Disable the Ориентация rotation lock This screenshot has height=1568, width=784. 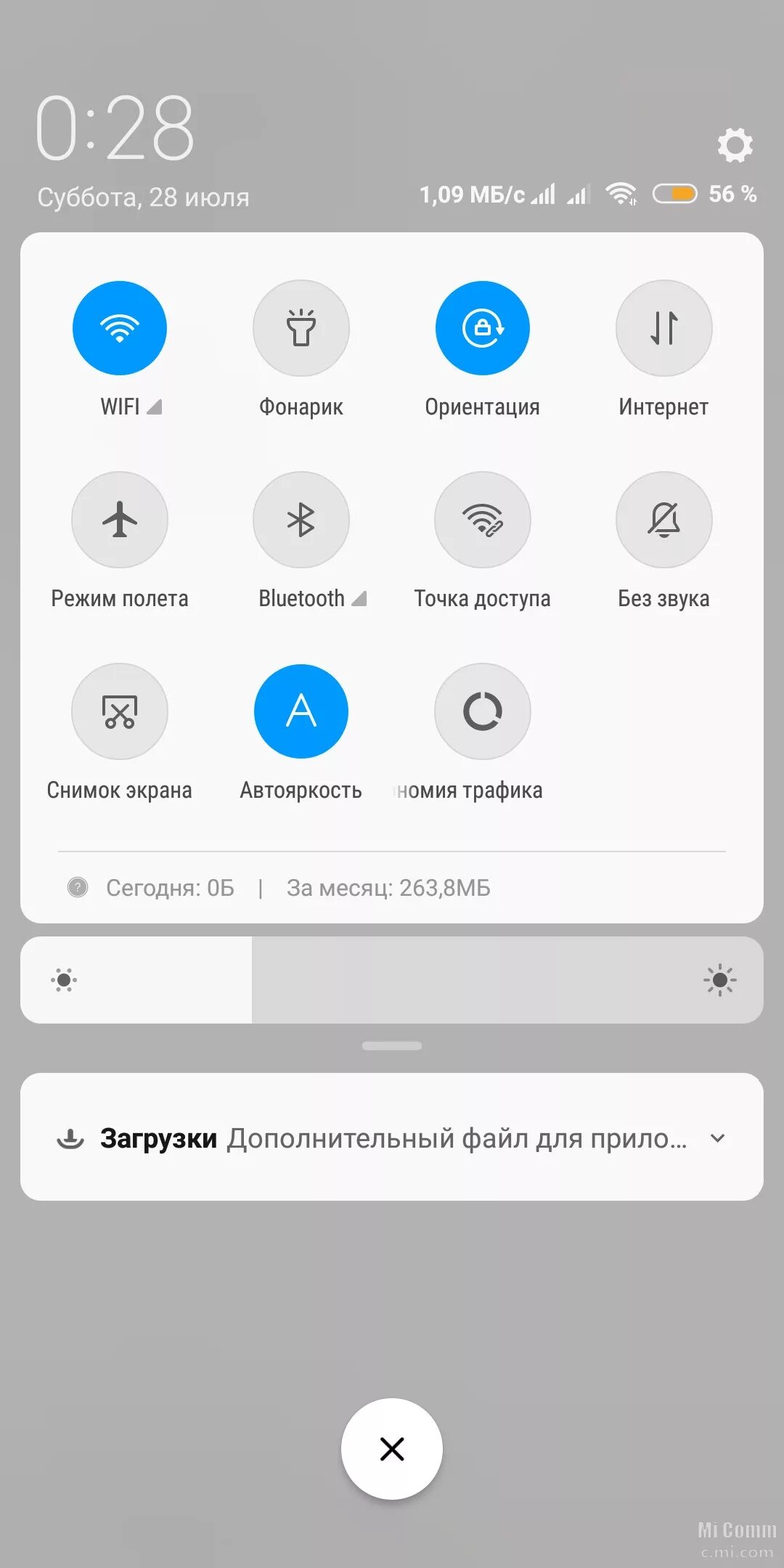click(x=483, y=328)
